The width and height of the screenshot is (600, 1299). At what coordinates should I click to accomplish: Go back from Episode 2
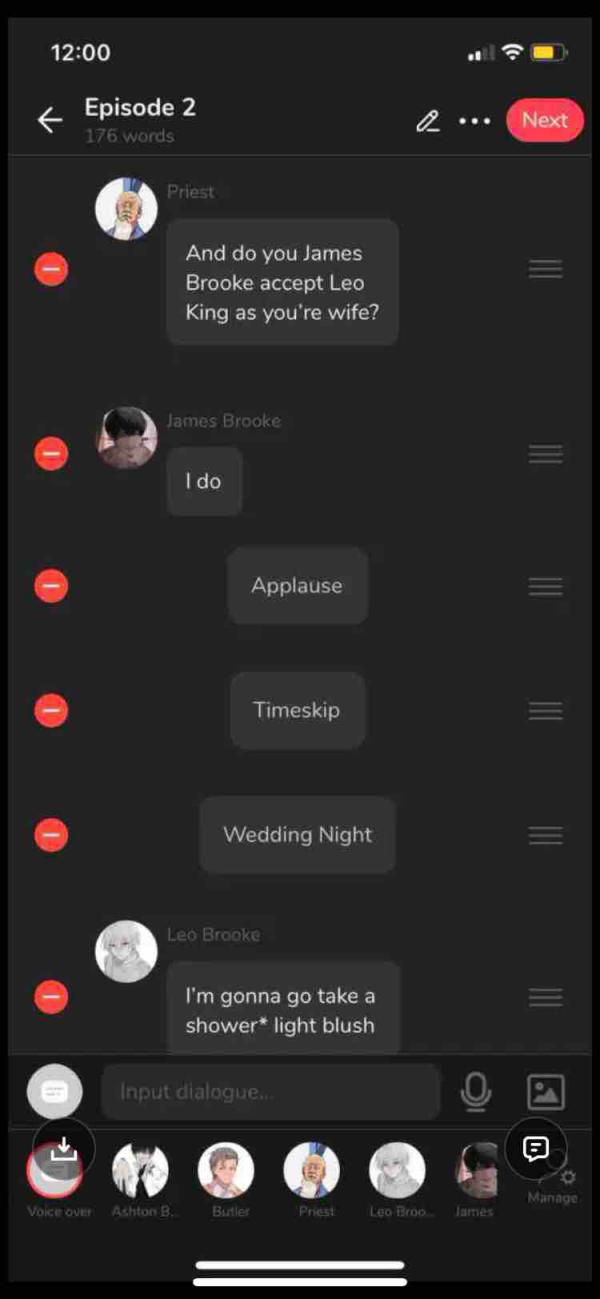tap(49, 121)
